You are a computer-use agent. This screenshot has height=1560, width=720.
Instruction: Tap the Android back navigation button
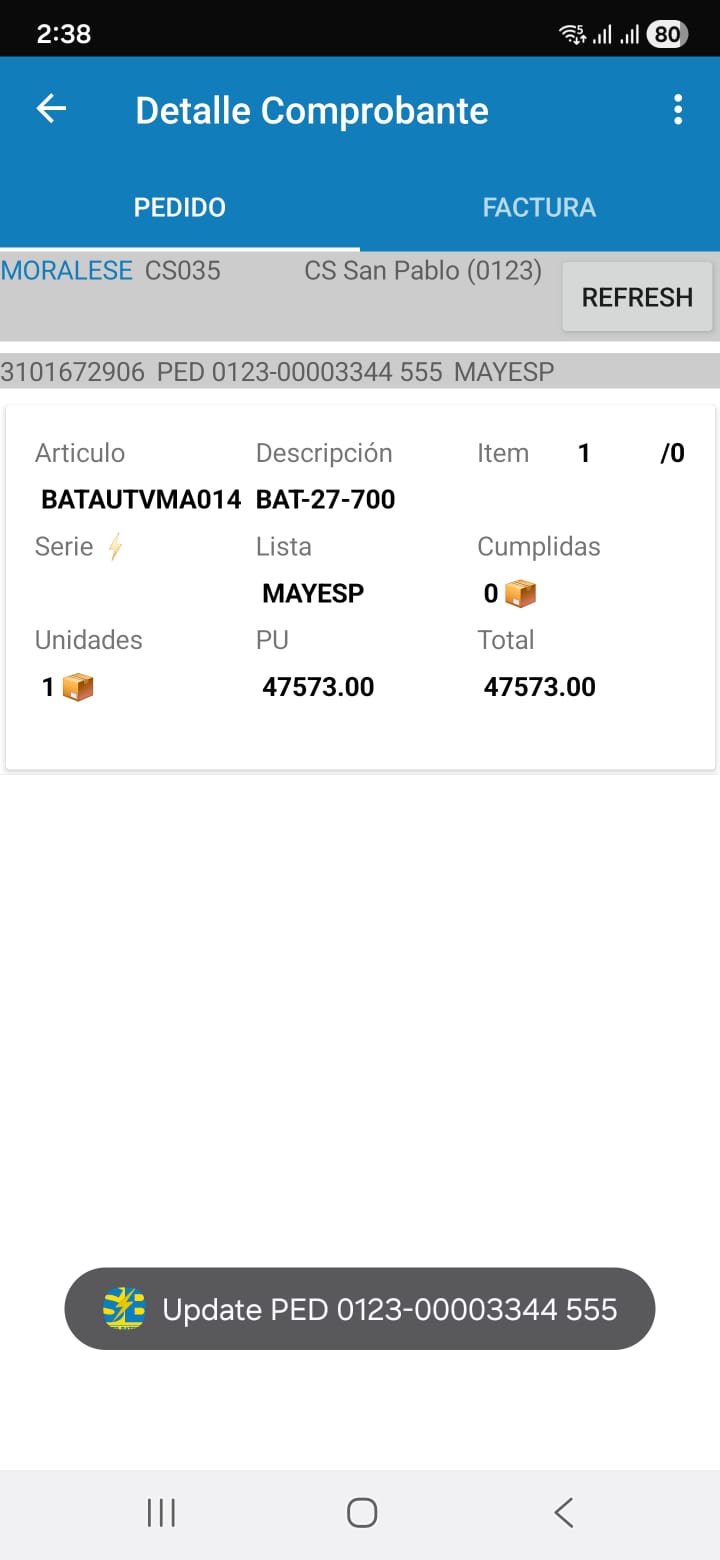click(562, 1512)
